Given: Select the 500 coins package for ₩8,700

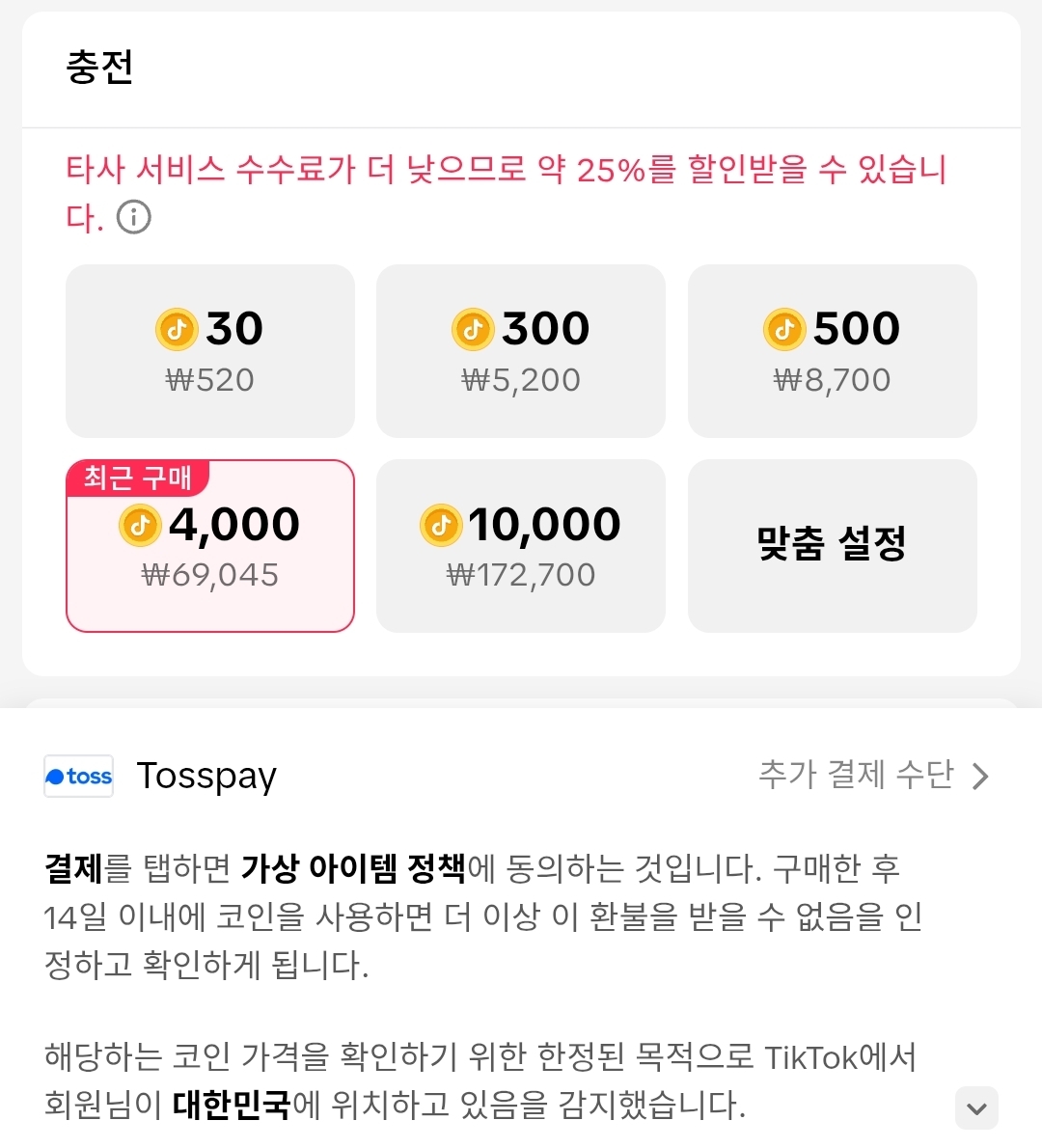Looking at the screenshot, I should (x=832, y=351).
